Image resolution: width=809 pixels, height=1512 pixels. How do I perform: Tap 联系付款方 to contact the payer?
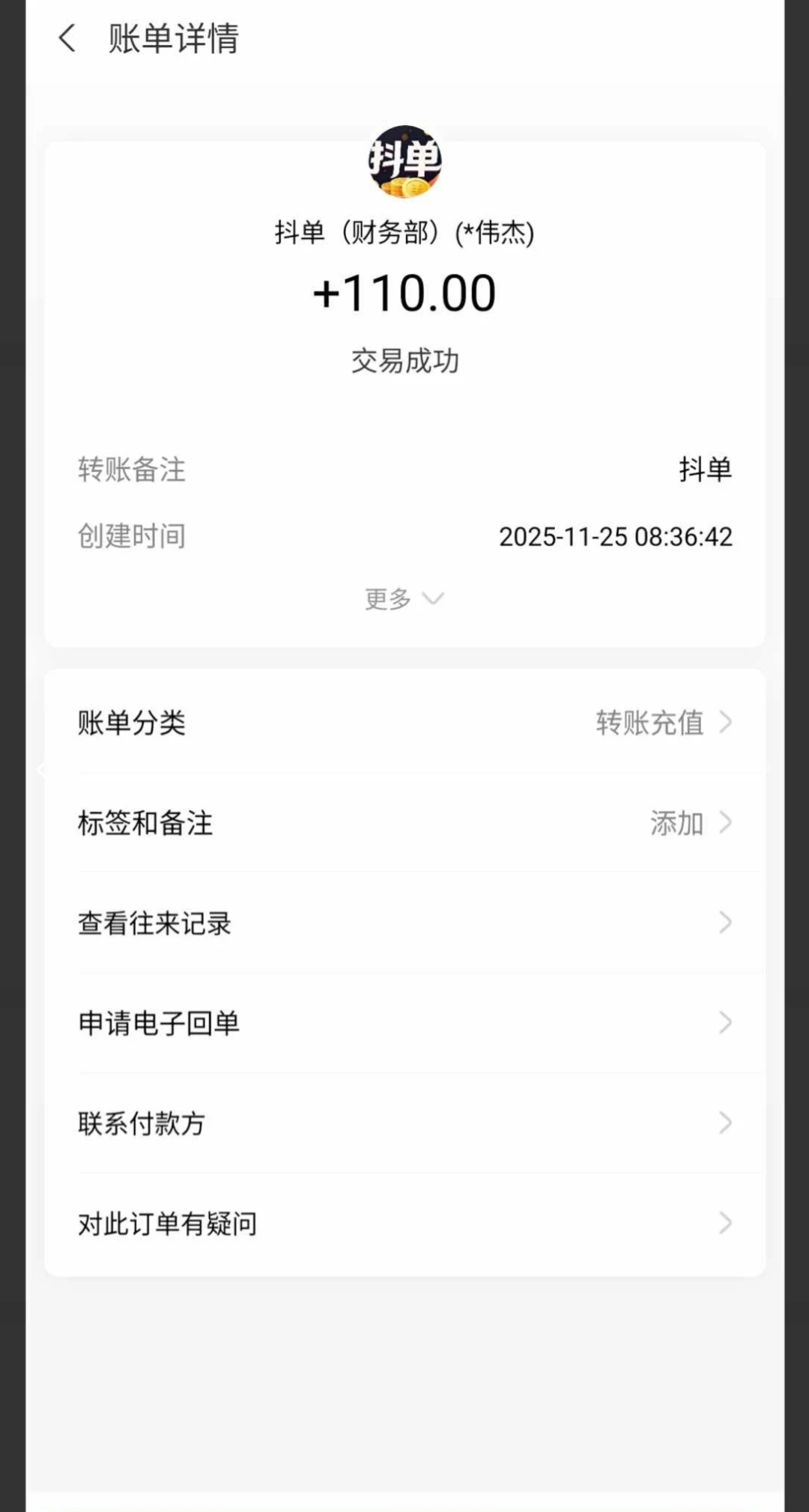click(142, 1123)
